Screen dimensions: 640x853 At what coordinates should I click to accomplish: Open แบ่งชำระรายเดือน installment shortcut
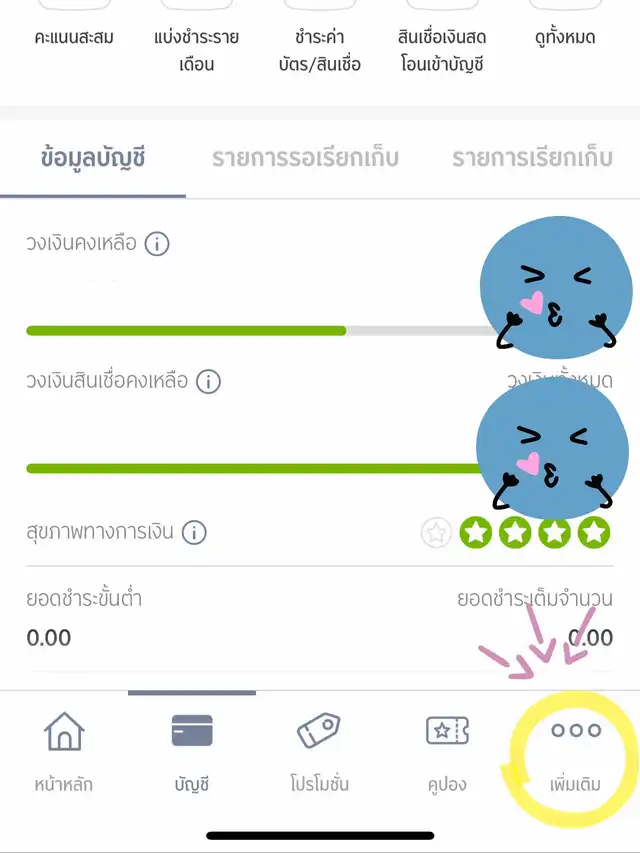pos(197,50)
